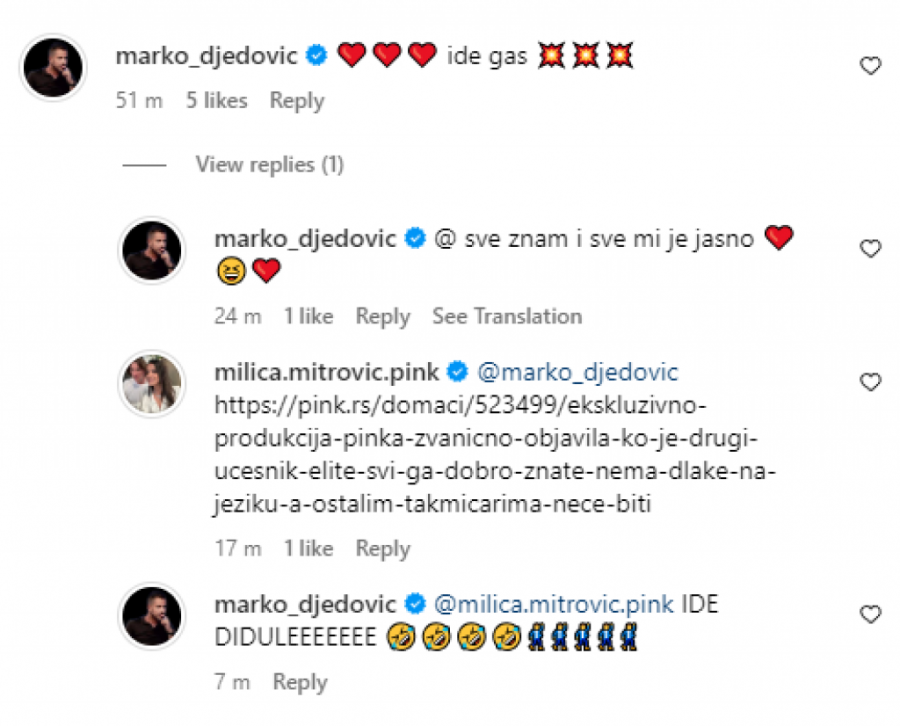Image resolution: width=900 pixels, height=726 pixels.
Task: Open the @marko_djedovic mention in Milica's comment
Action: pyautogui.click(x=578, y=373)
